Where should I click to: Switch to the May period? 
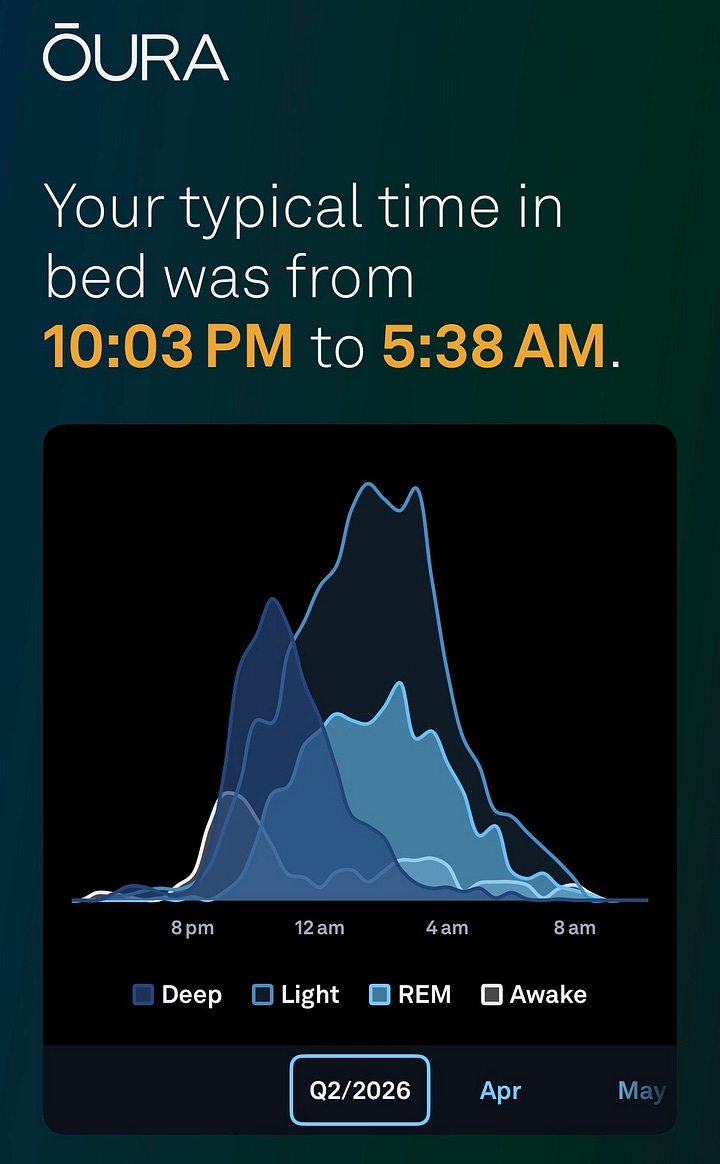(641, 1091)
